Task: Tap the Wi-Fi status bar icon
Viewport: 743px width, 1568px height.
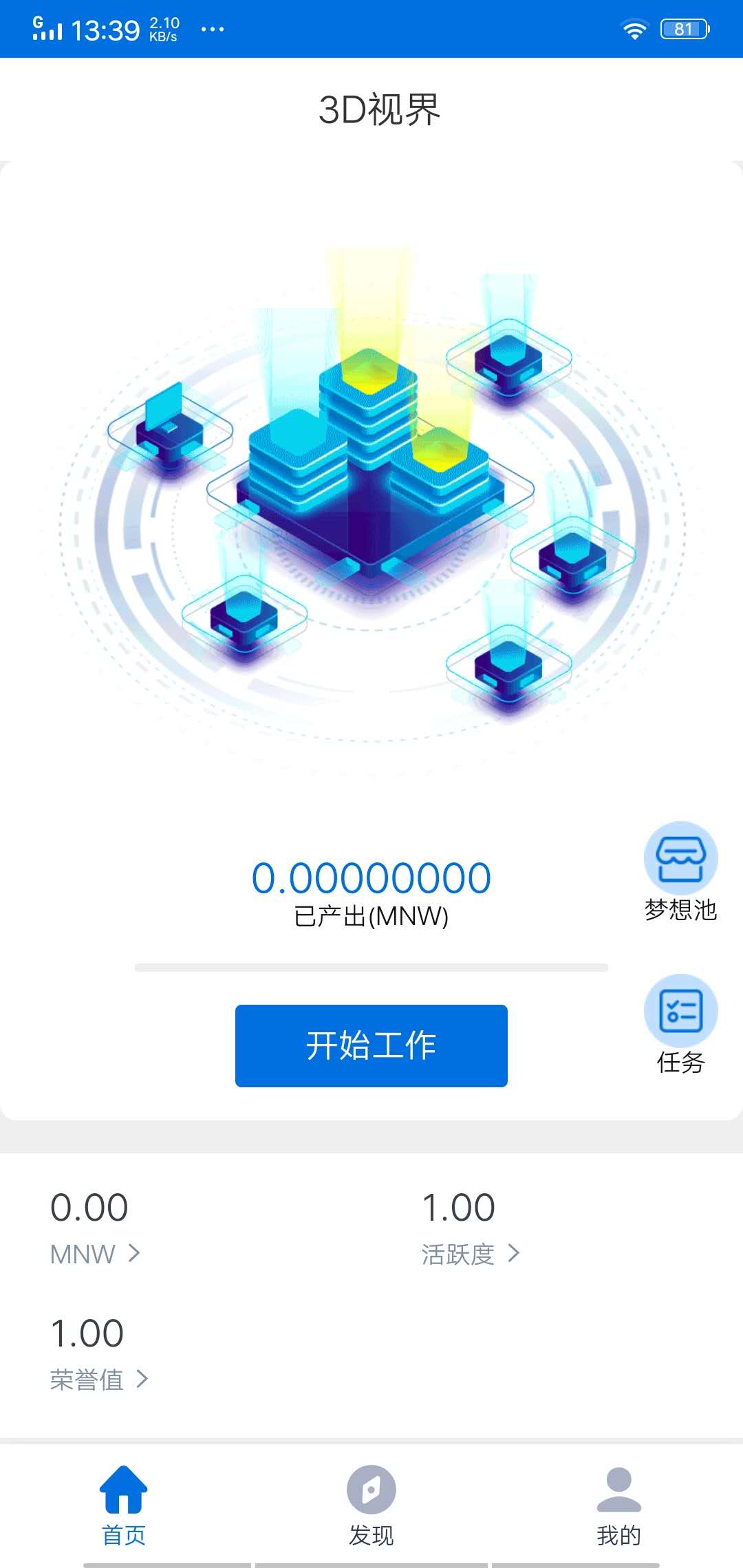Action: (x=634, y=28)
